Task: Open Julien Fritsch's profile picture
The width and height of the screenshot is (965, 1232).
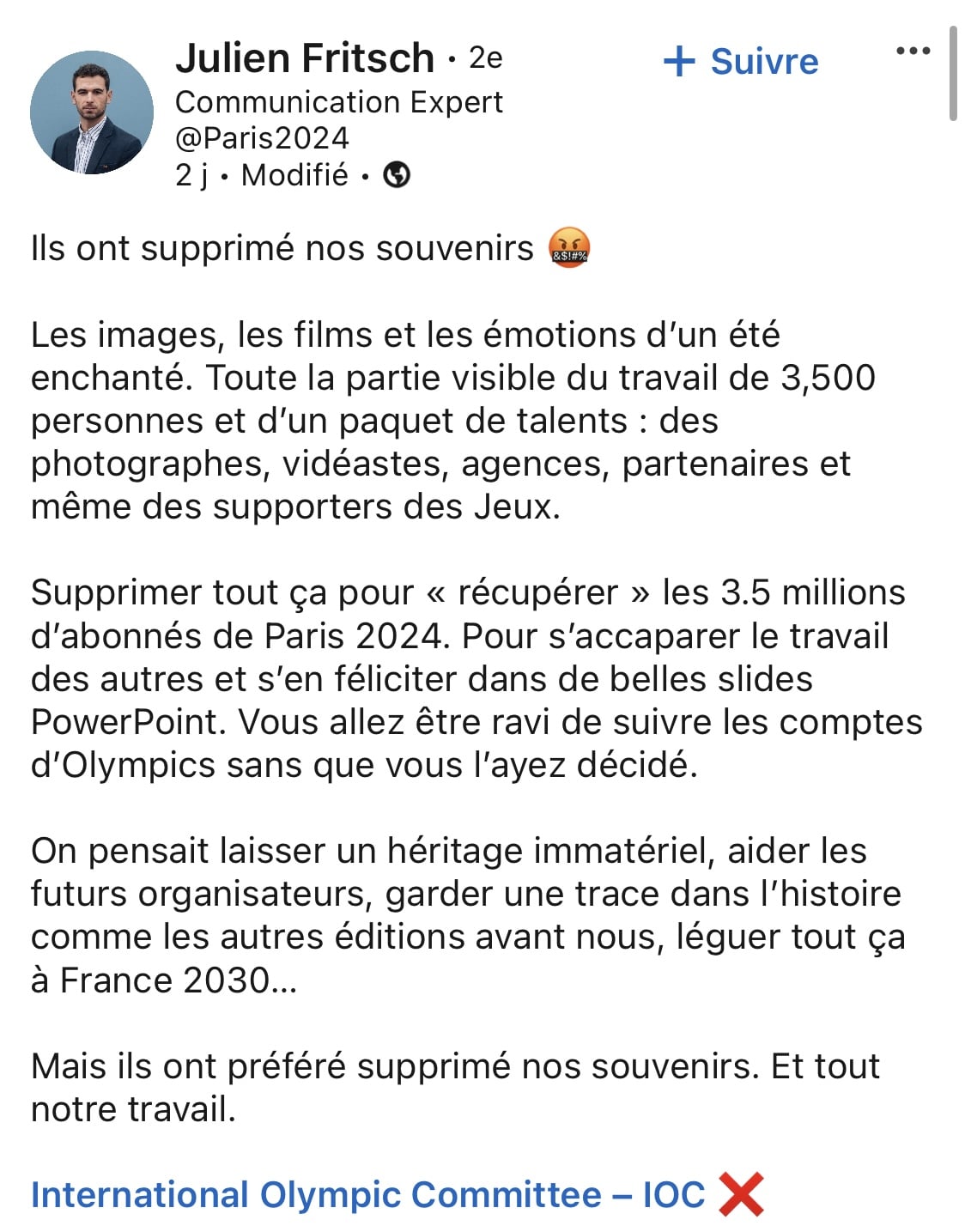Action: [x=92, y=112]
